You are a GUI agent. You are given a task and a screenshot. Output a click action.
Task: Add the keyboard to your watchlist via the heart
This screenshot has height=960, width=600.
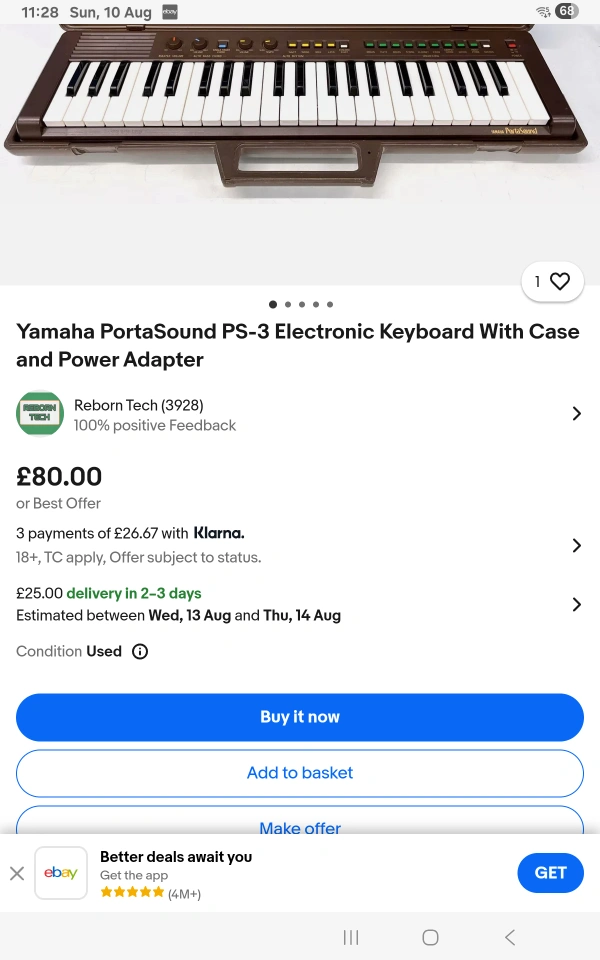click(x=552, y=282)
